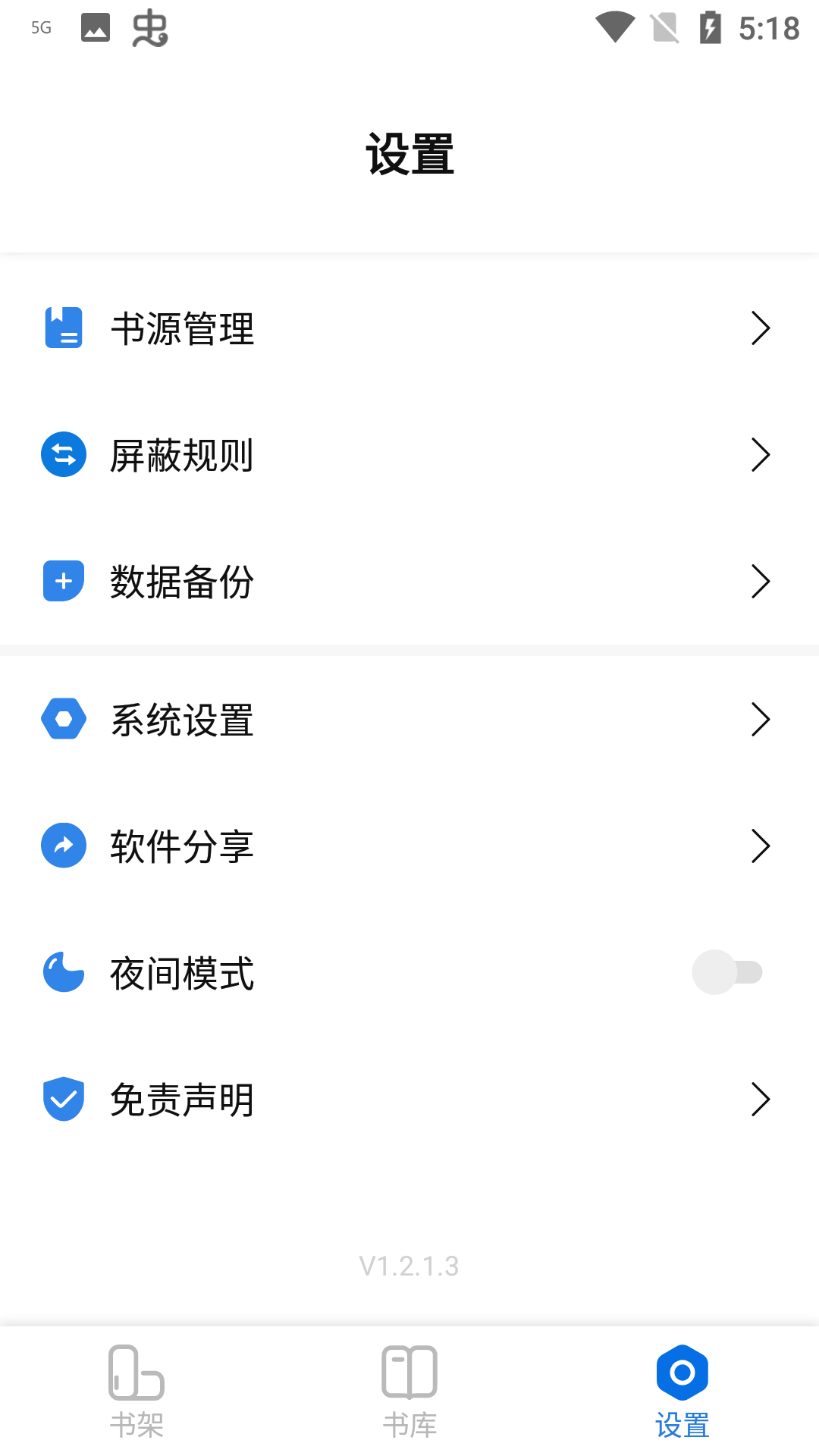Screen dimensions: 819x1456
Task: Turn on dark mode using its switch
Action: coord(730,971)
